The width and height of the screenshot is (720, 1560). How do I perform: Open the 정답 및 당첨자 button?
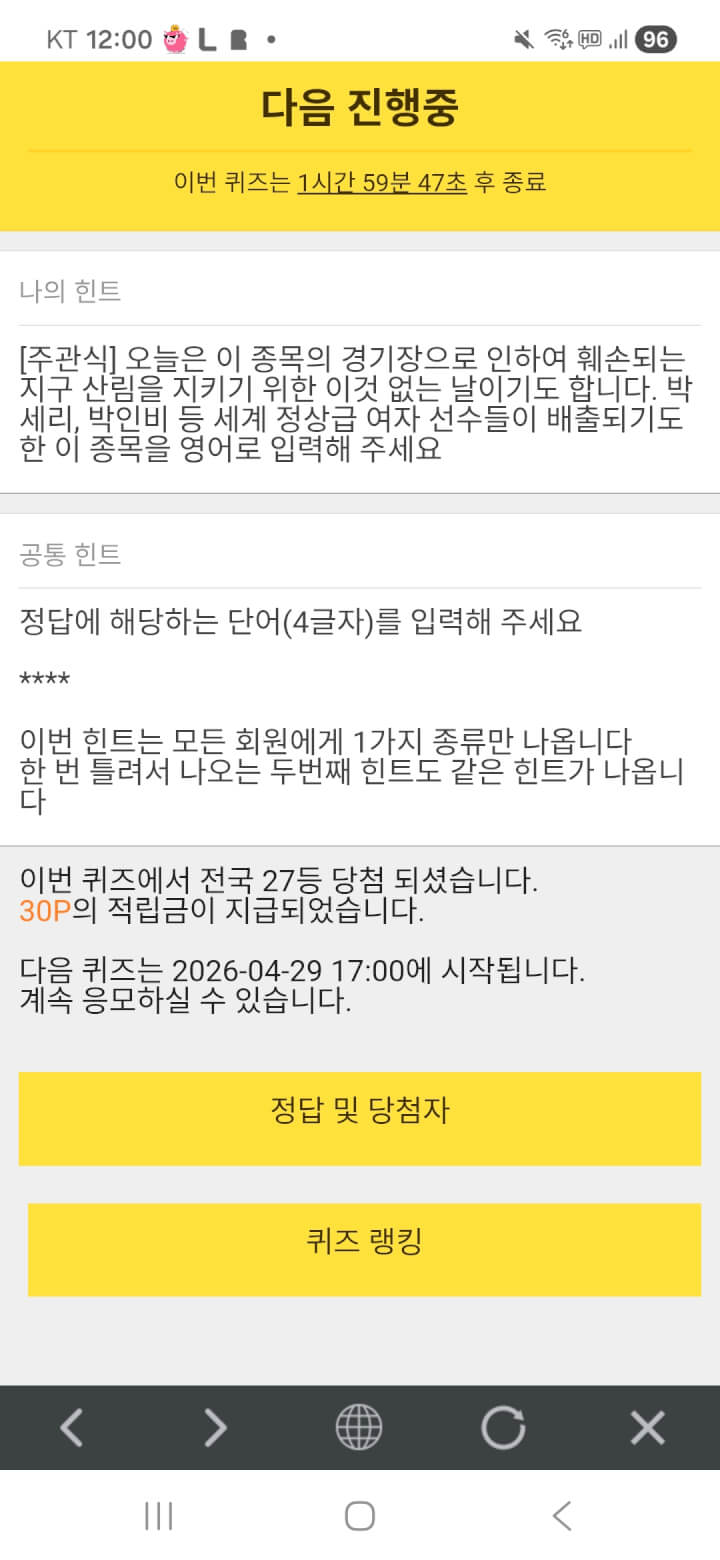[360, 1118]
